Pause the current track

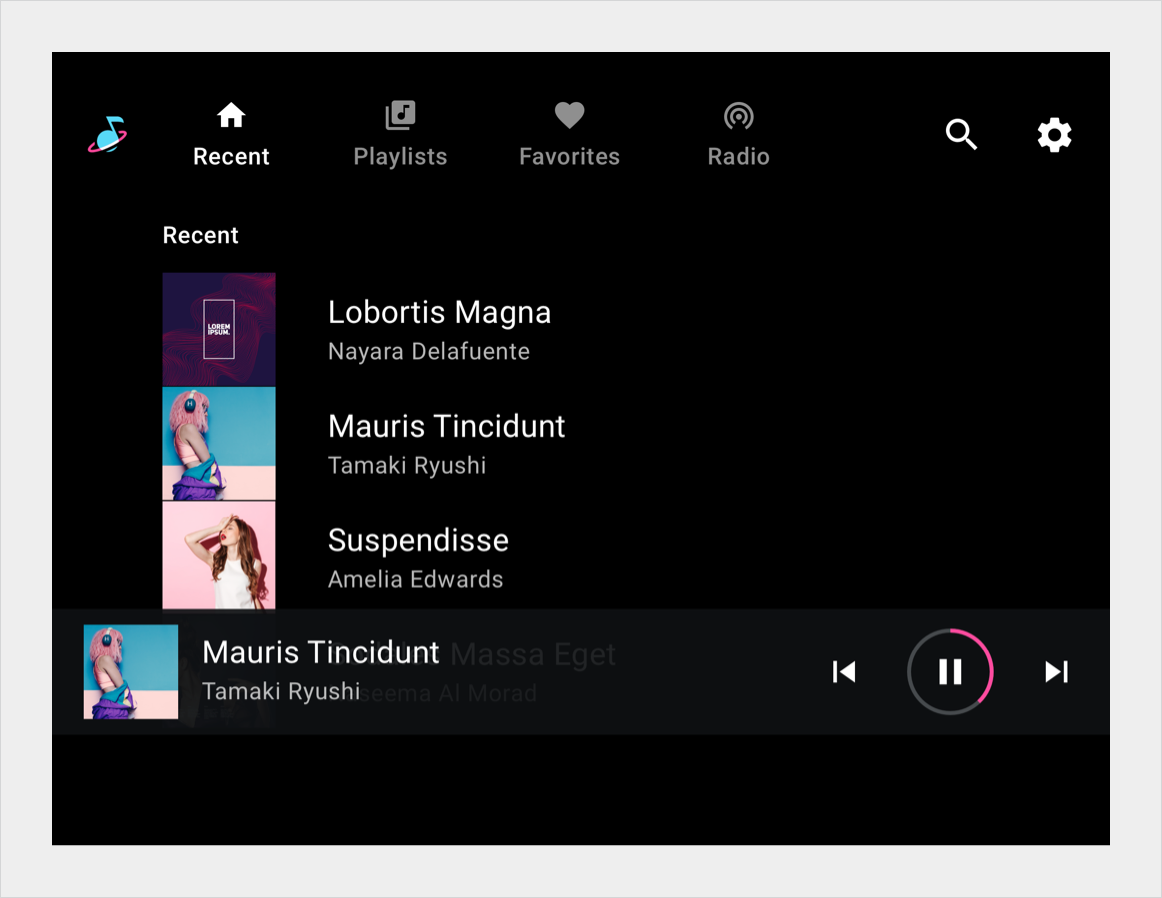pos(950,671)
